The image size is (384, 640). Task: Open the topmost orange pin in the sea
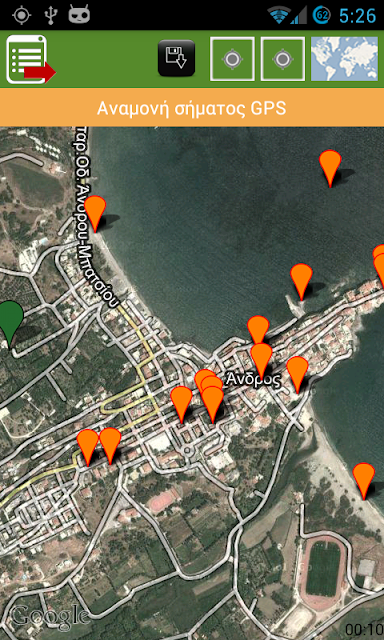click(x=330, y=169)
